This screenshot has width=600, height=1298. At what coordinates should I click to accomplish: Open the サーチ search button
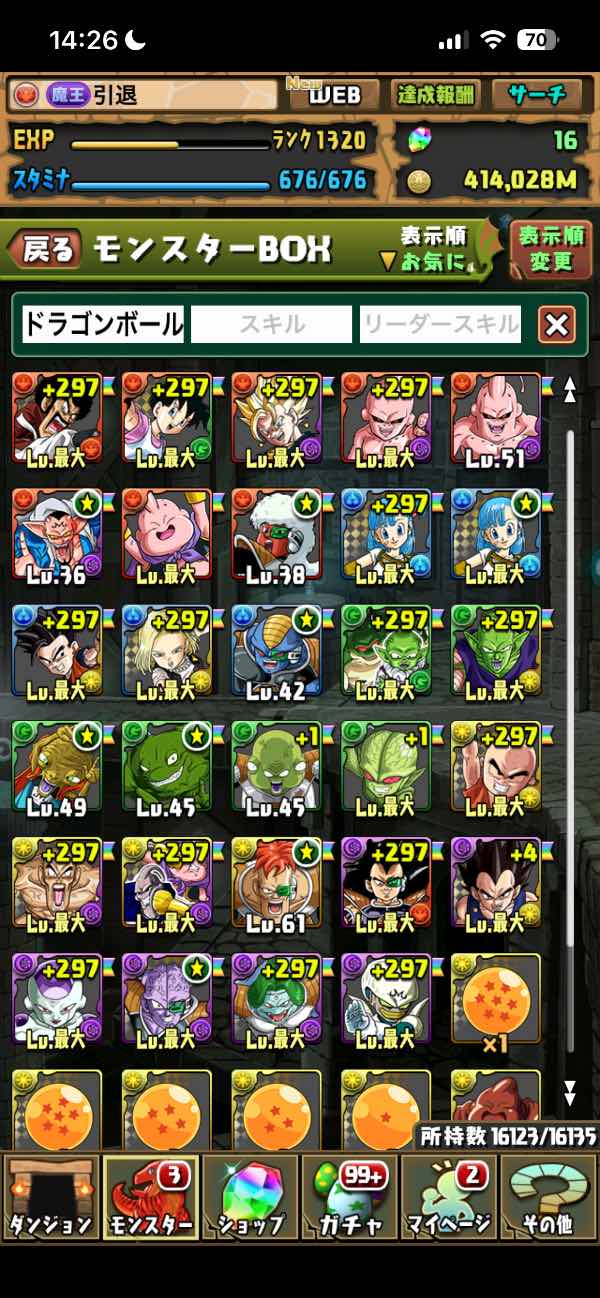(537, 95)
